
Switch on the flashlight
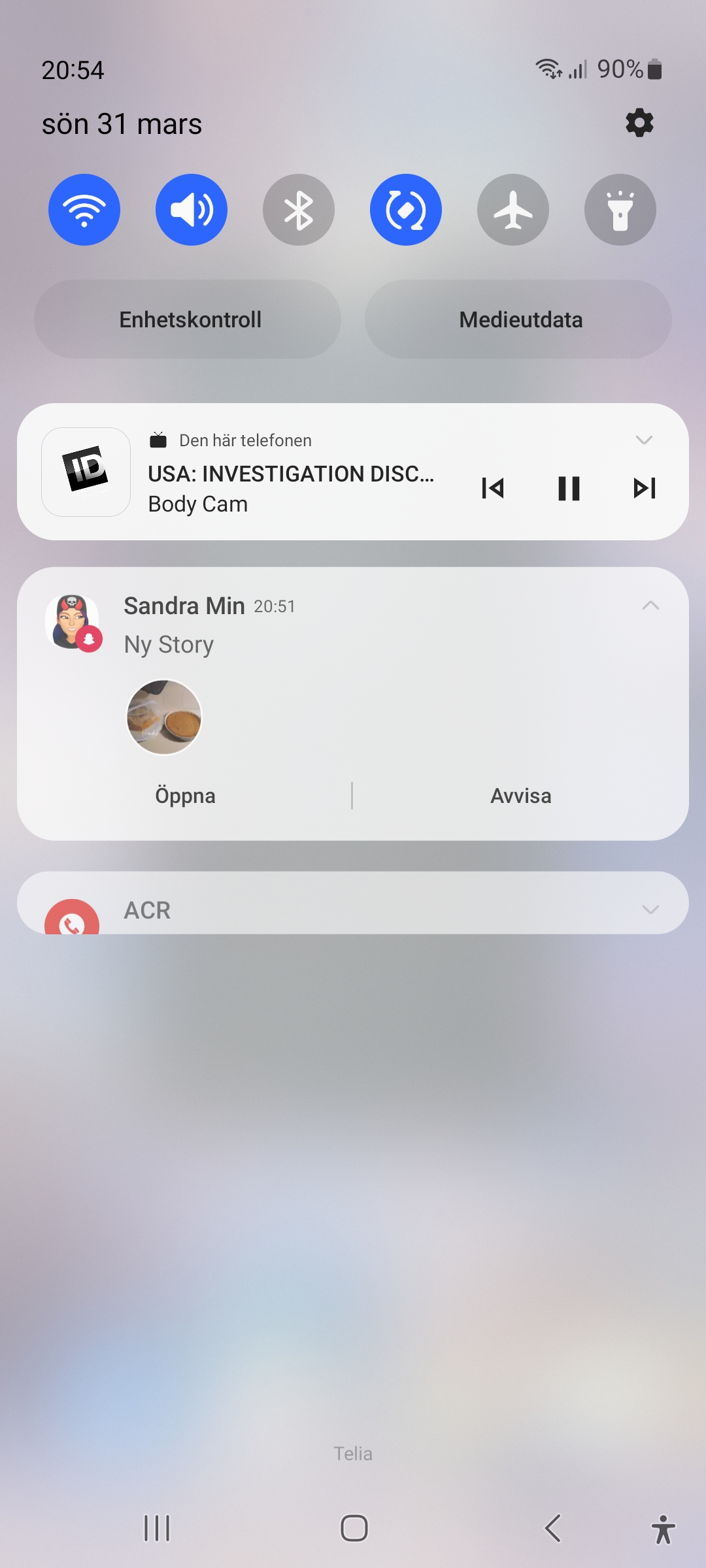620,210
